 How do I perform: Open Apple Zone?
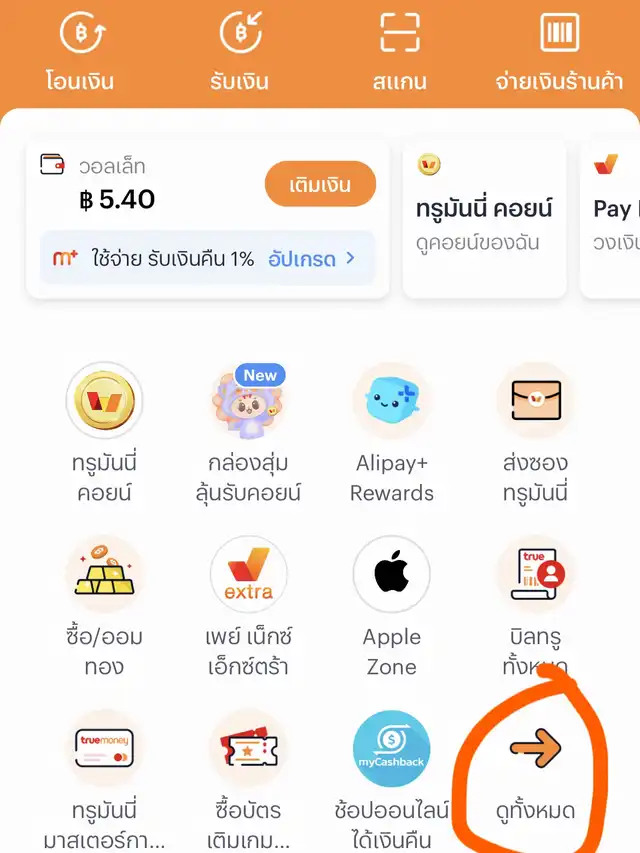[x=391, y=575]
